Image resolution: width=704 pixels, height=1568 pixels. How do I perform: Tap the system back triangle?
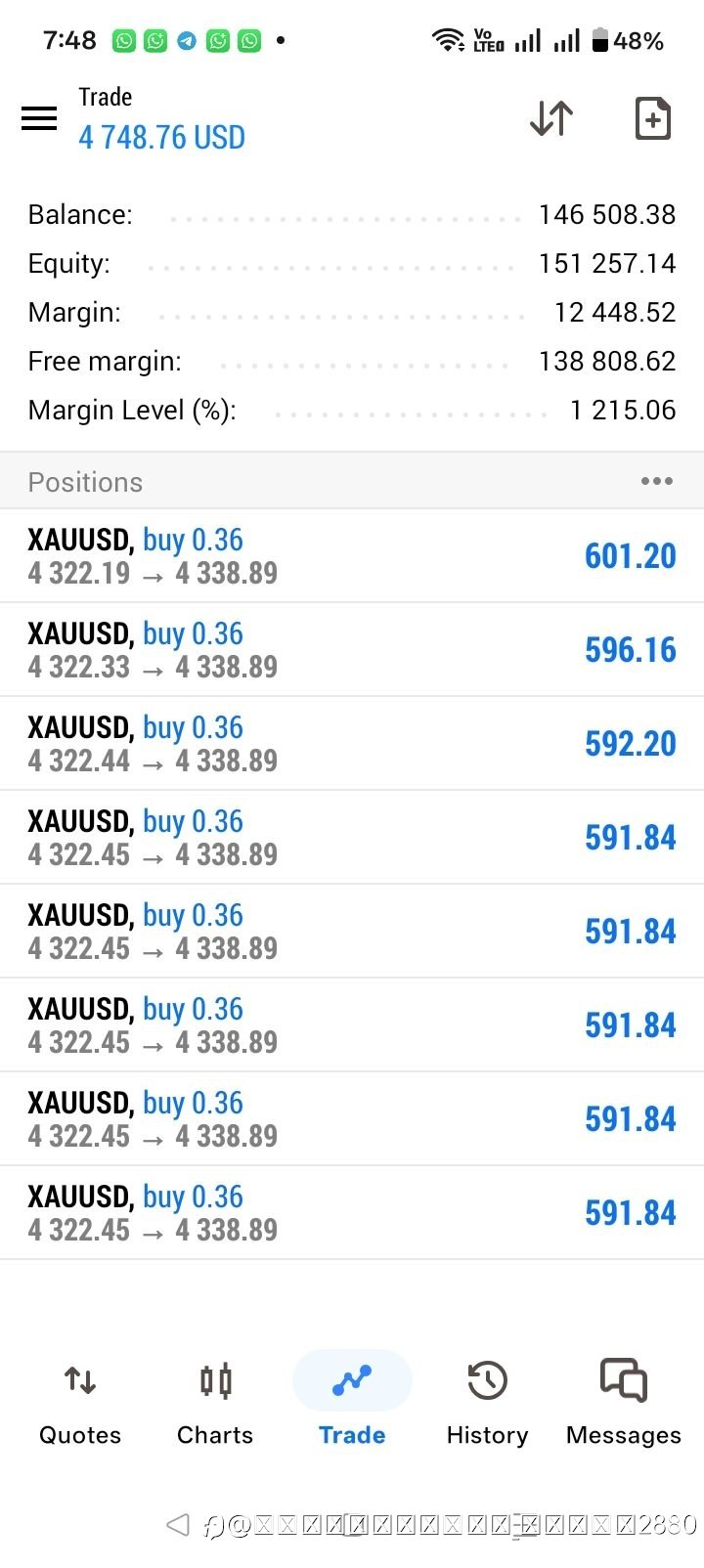(177, 1524)
